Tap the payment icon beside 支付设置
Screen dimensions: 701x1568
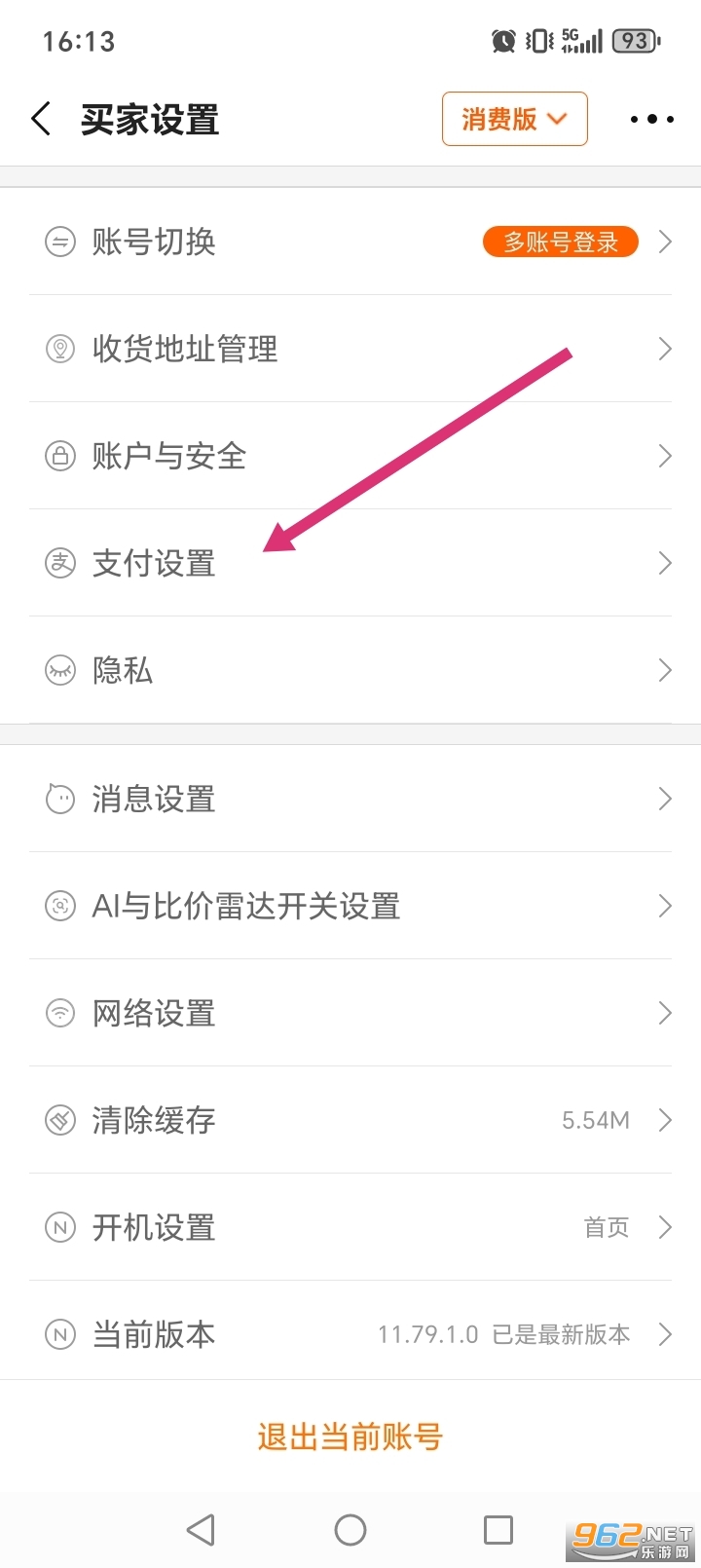[59, 563]
